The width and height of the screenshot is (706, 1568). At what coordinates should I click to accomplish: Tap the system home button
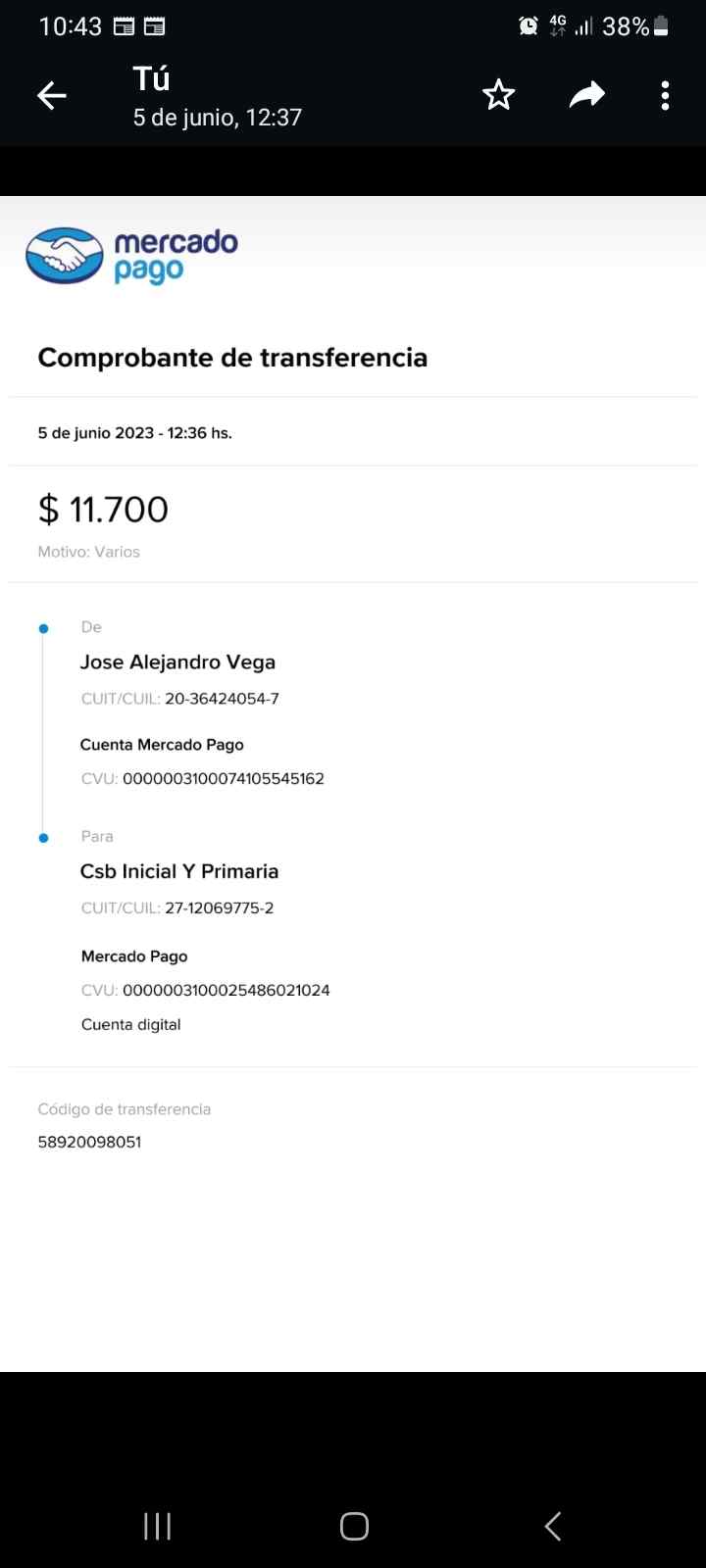click(x=354, y=1526)
